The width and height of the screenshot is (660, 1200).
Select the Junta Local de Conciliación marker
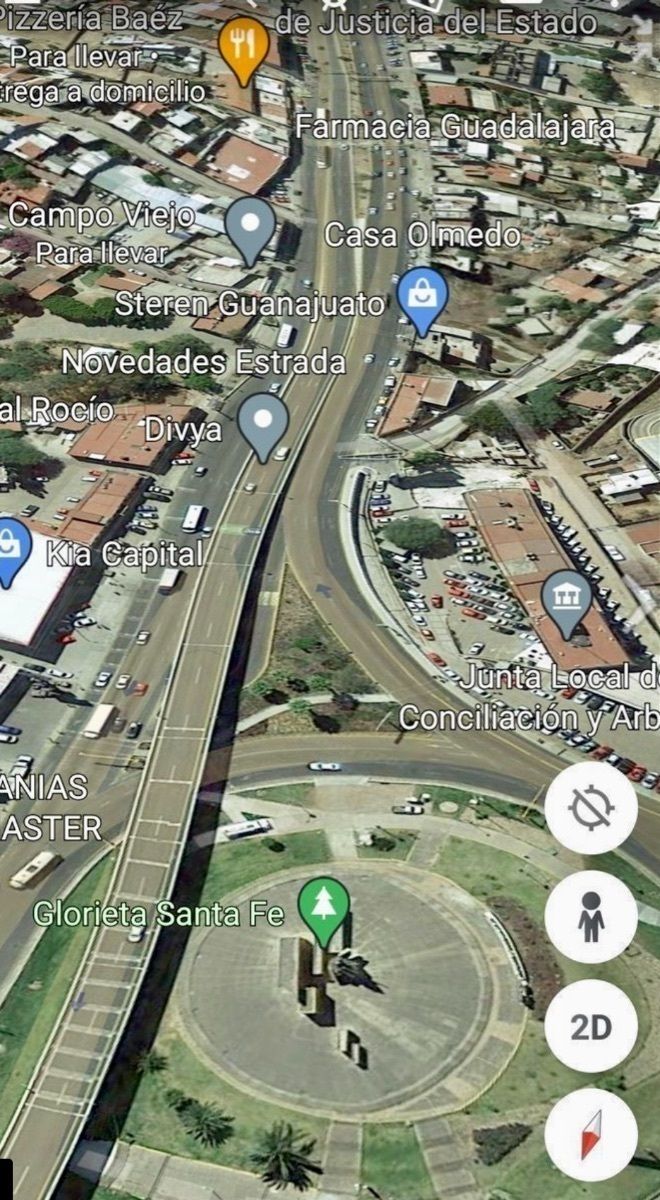[567, 601]
